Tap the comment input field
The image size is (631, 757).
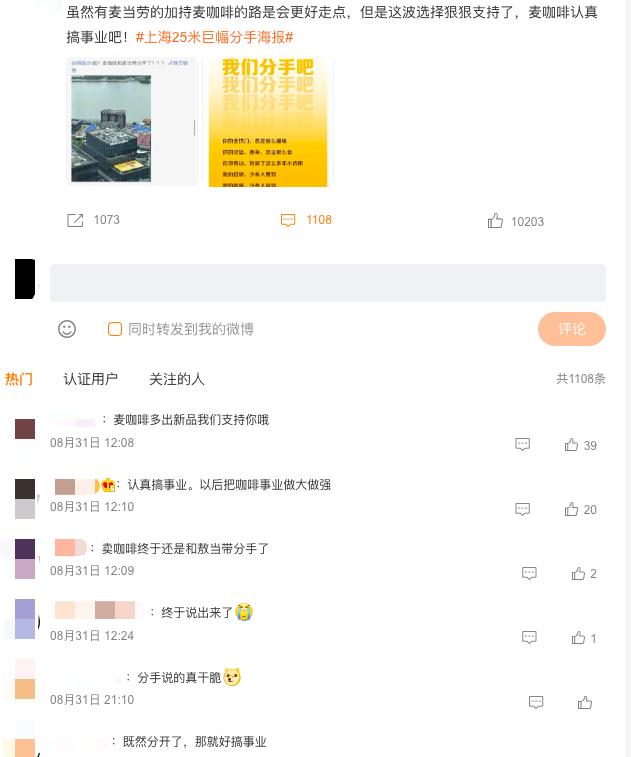tap(327, 282)
